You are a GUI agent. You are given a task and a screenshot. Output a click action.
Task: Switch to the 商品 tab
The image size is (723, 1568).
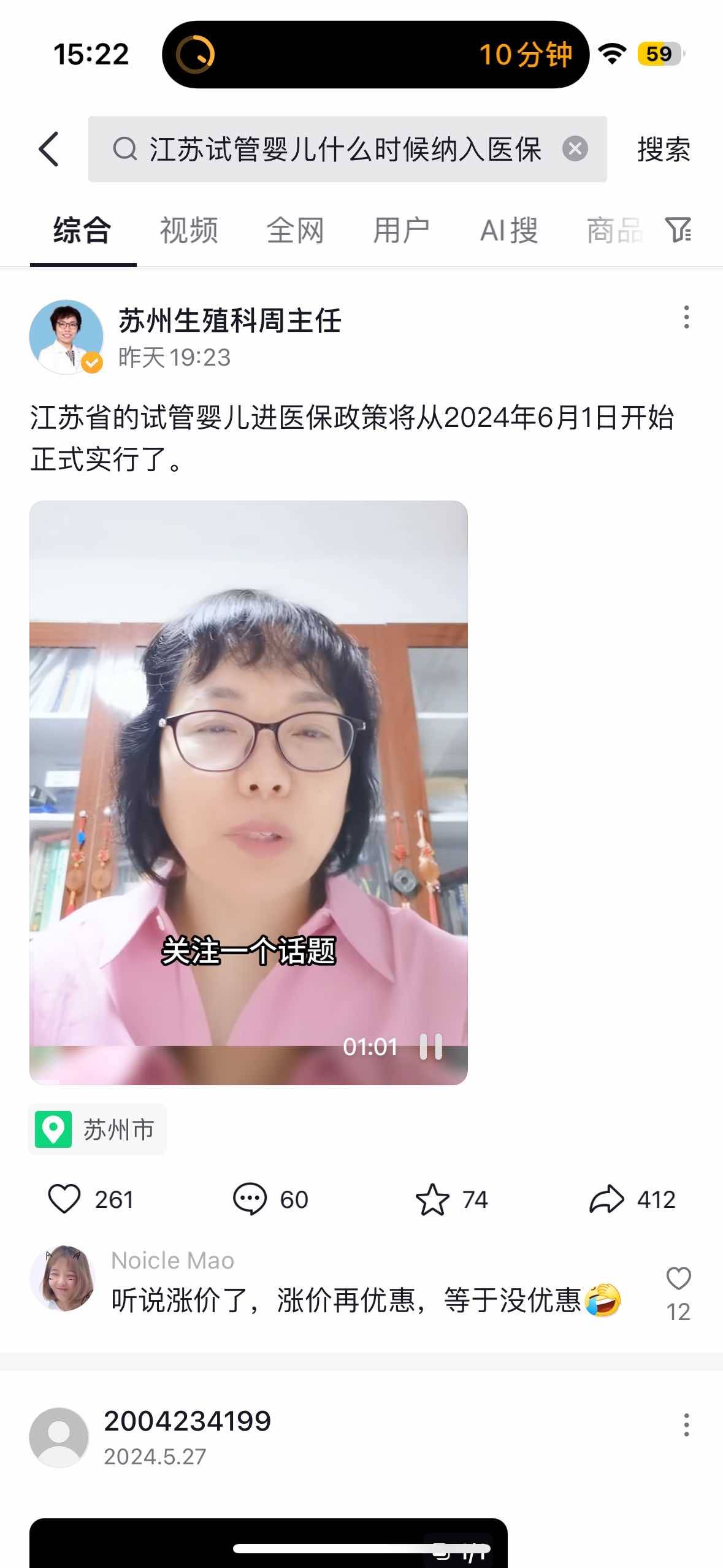point(614,231)
